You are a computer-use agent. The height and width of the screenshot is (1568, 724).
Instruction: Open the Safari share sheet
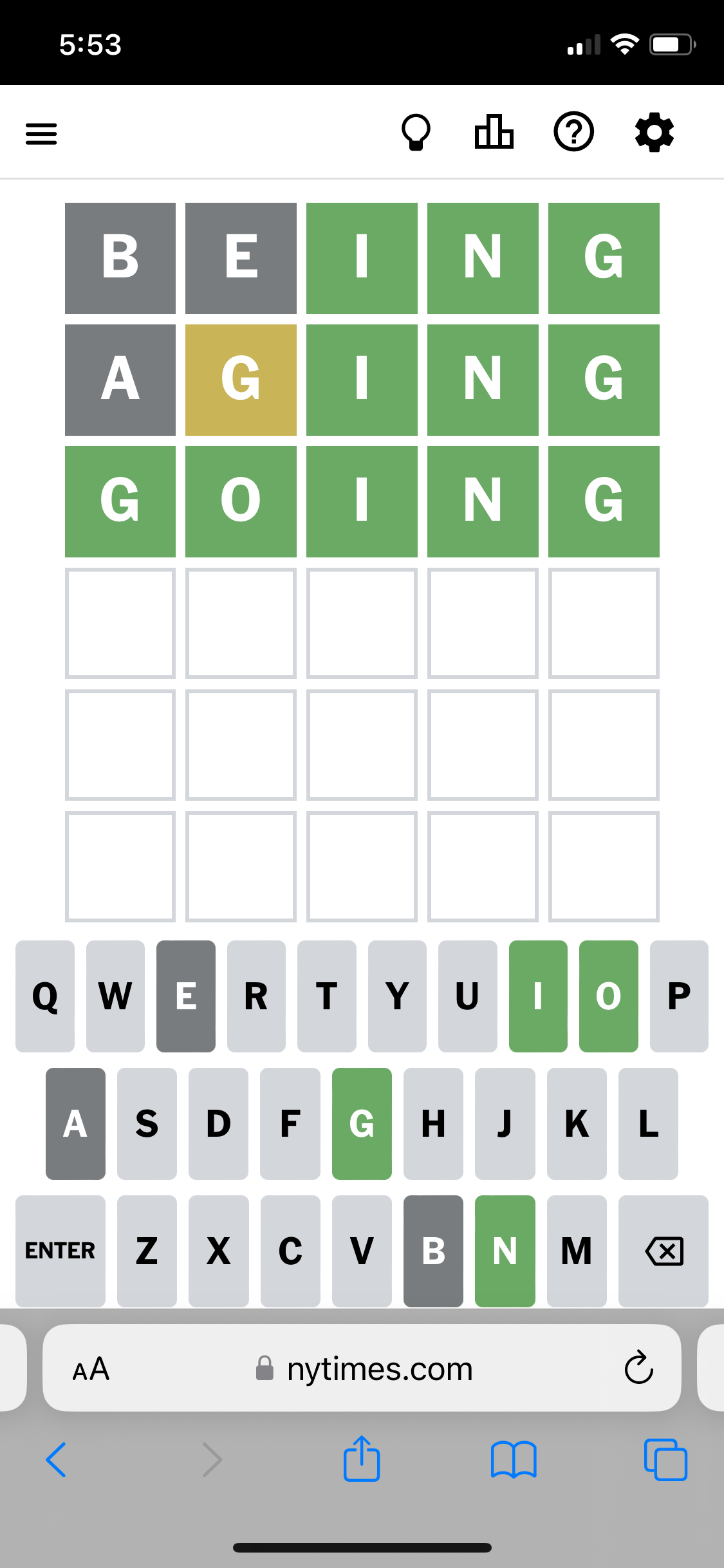tap(362, 1459)
